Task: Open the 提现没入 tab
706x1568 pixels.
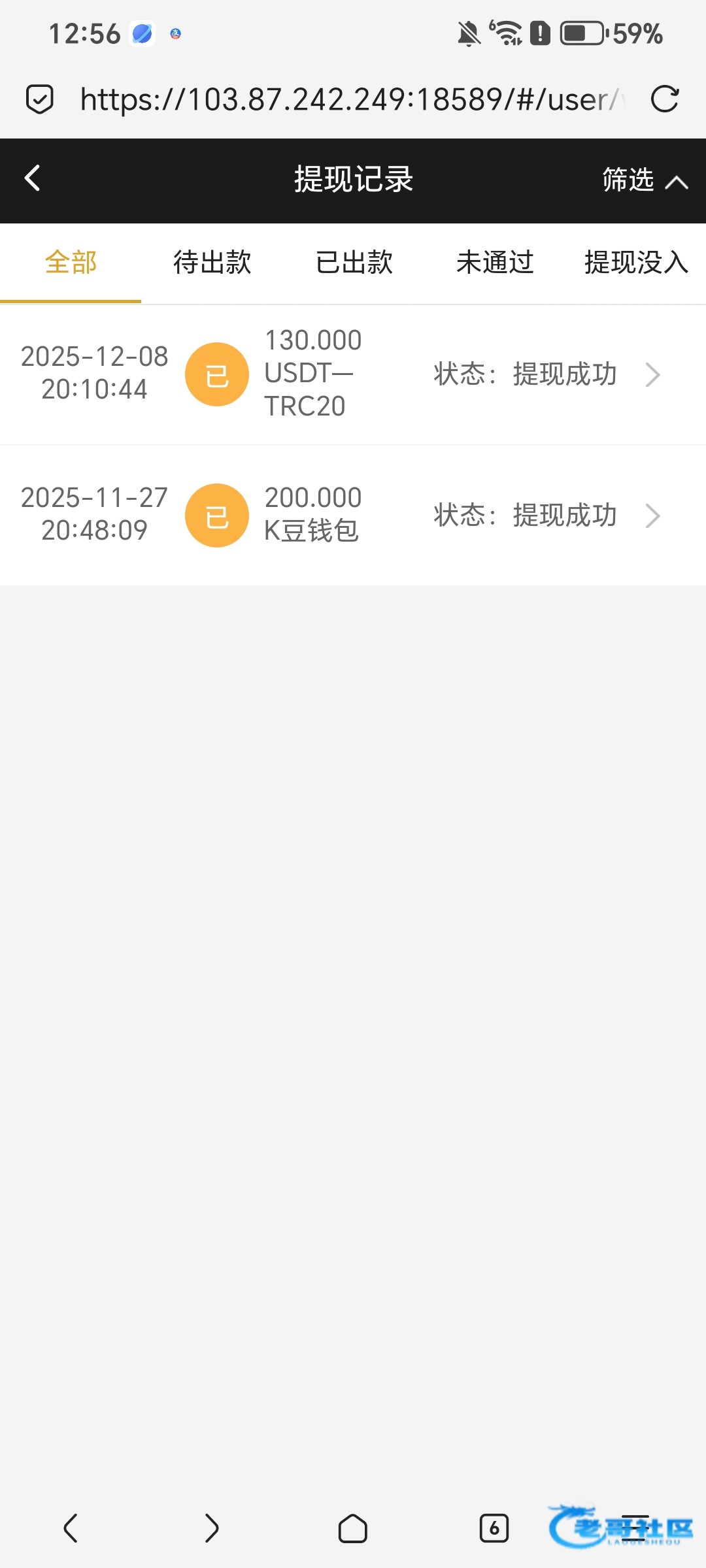Action: click(635, 263)
